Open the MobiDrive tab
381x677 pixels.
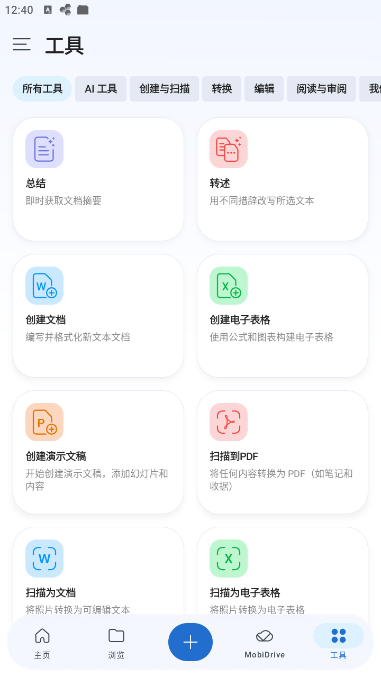[264, 643]
